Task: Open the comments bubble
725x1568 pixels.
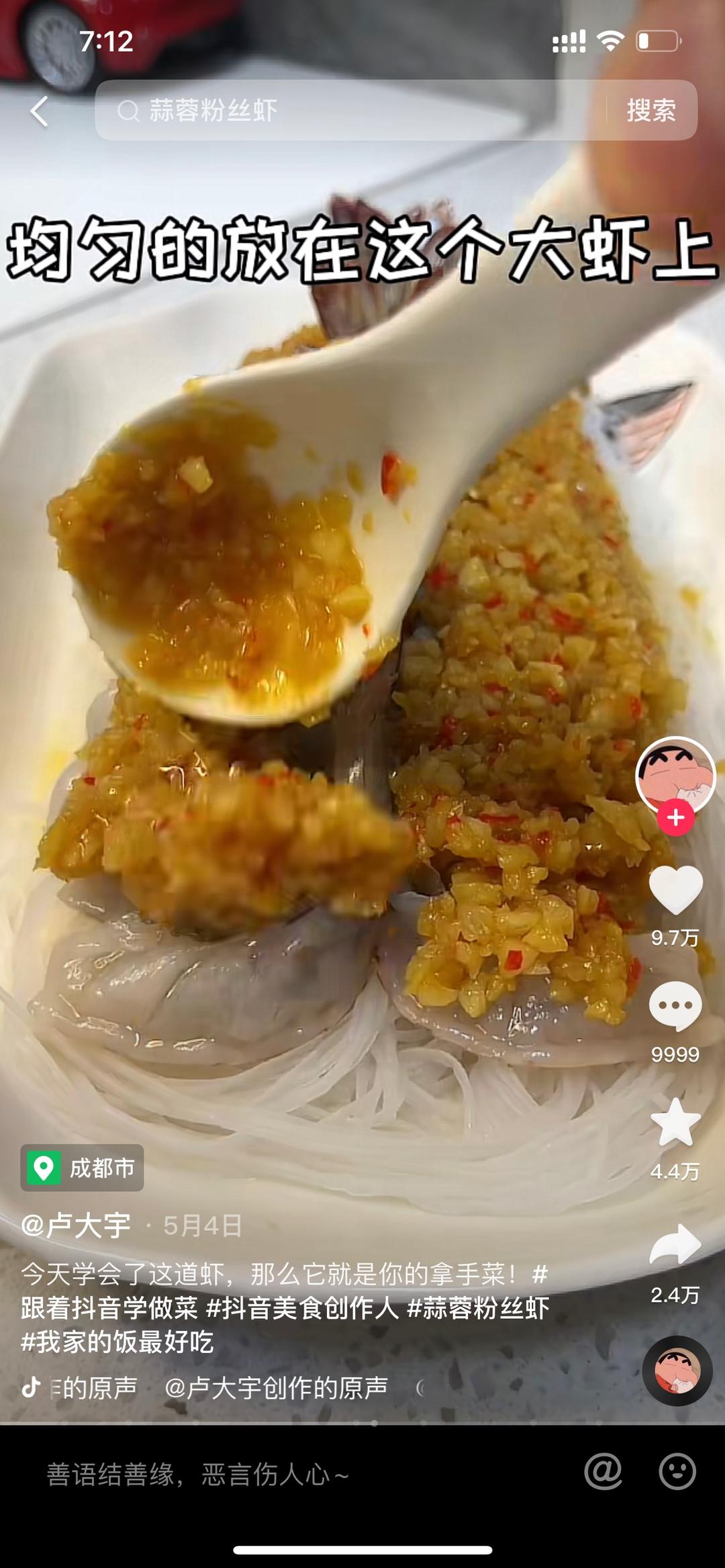Action: coord(675,1005)
